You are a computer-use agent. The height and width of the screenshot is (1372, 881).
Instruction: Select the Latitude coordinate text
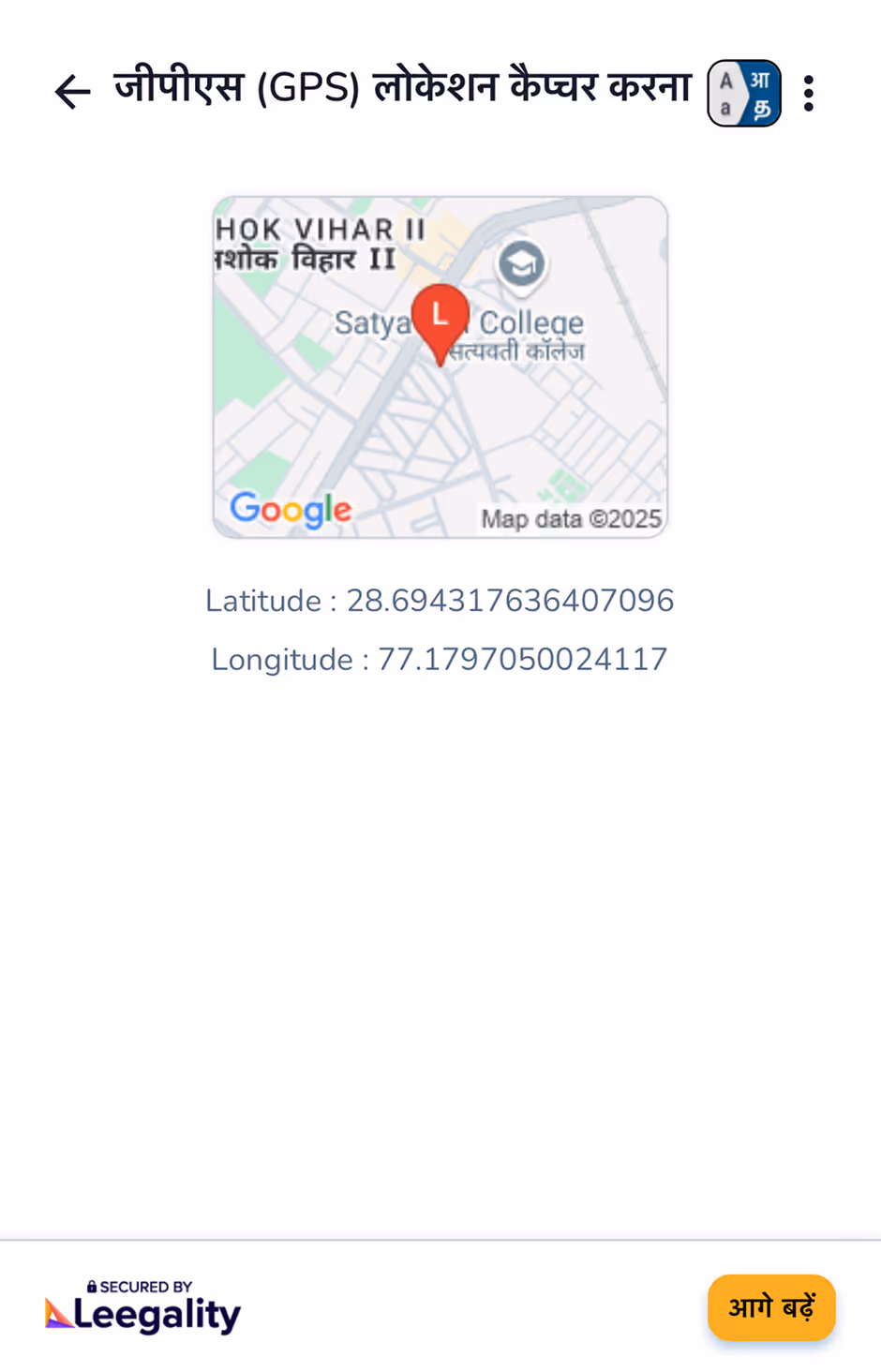coord(440,600)
